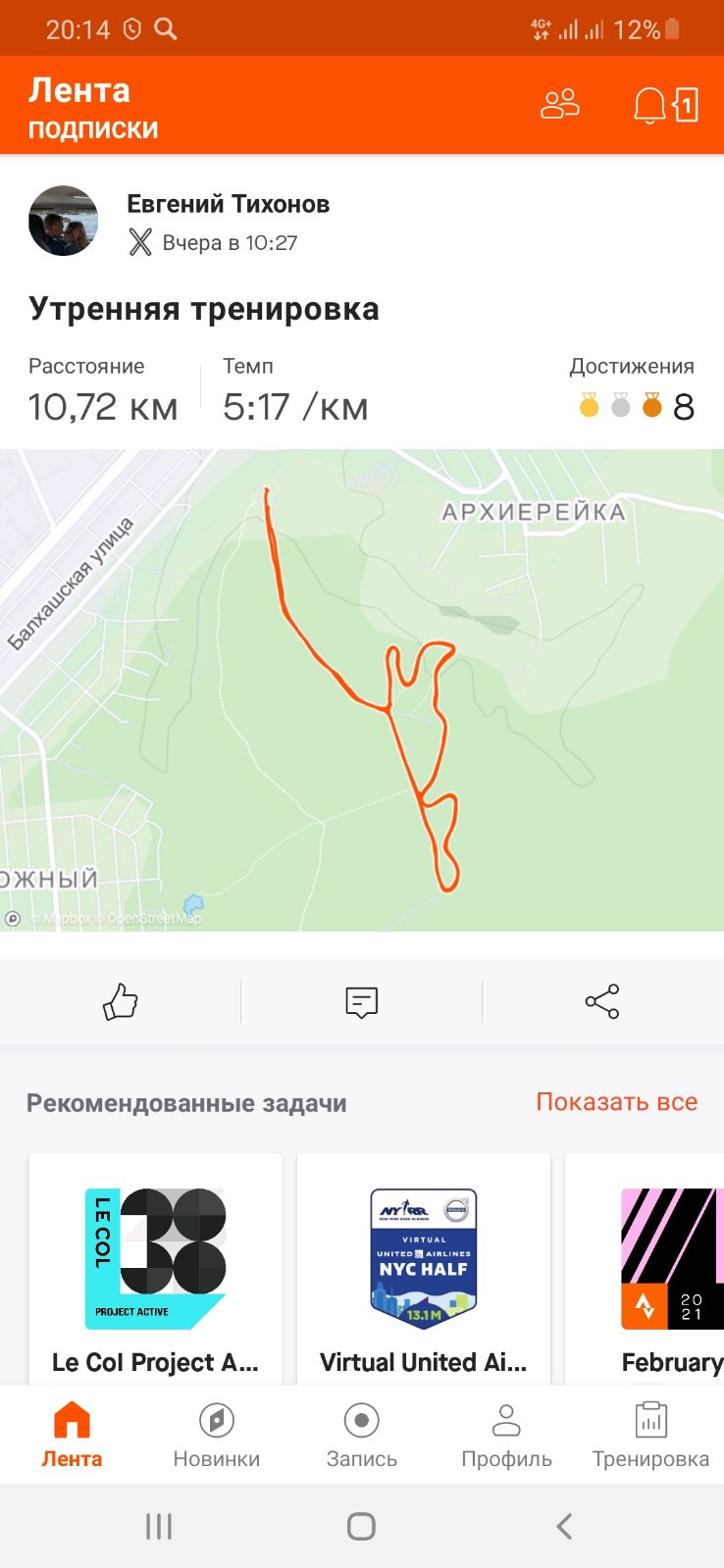This screenshot has height=1568, width=724.
Task: Switch to the Лента tab
Action: pos(72,1434)
